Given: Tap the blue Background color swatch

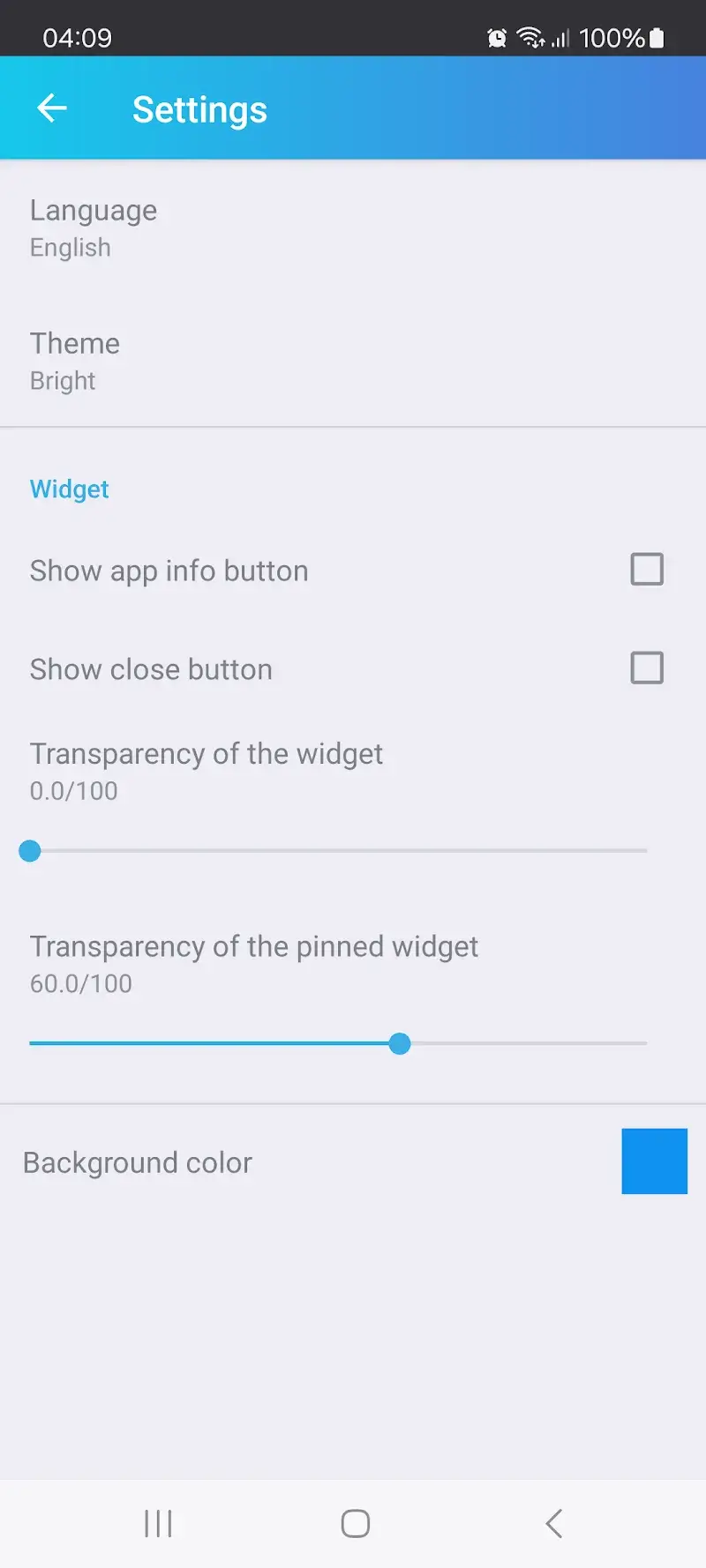Looking at the screenshot, I should click(654, 1161).
